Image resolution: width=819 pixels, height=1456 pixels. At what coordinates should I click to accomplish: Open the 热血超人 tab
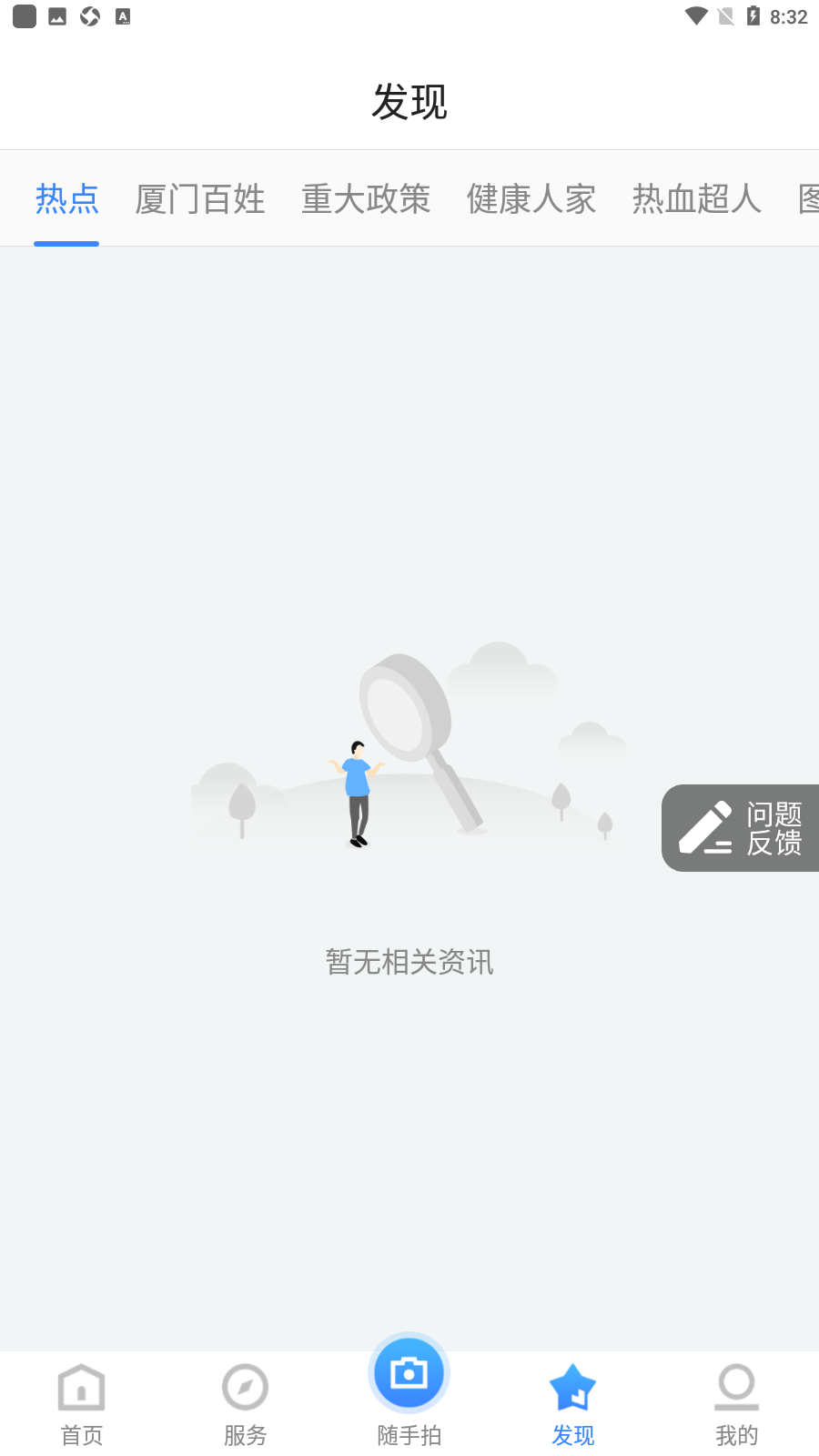pos(697,199)
